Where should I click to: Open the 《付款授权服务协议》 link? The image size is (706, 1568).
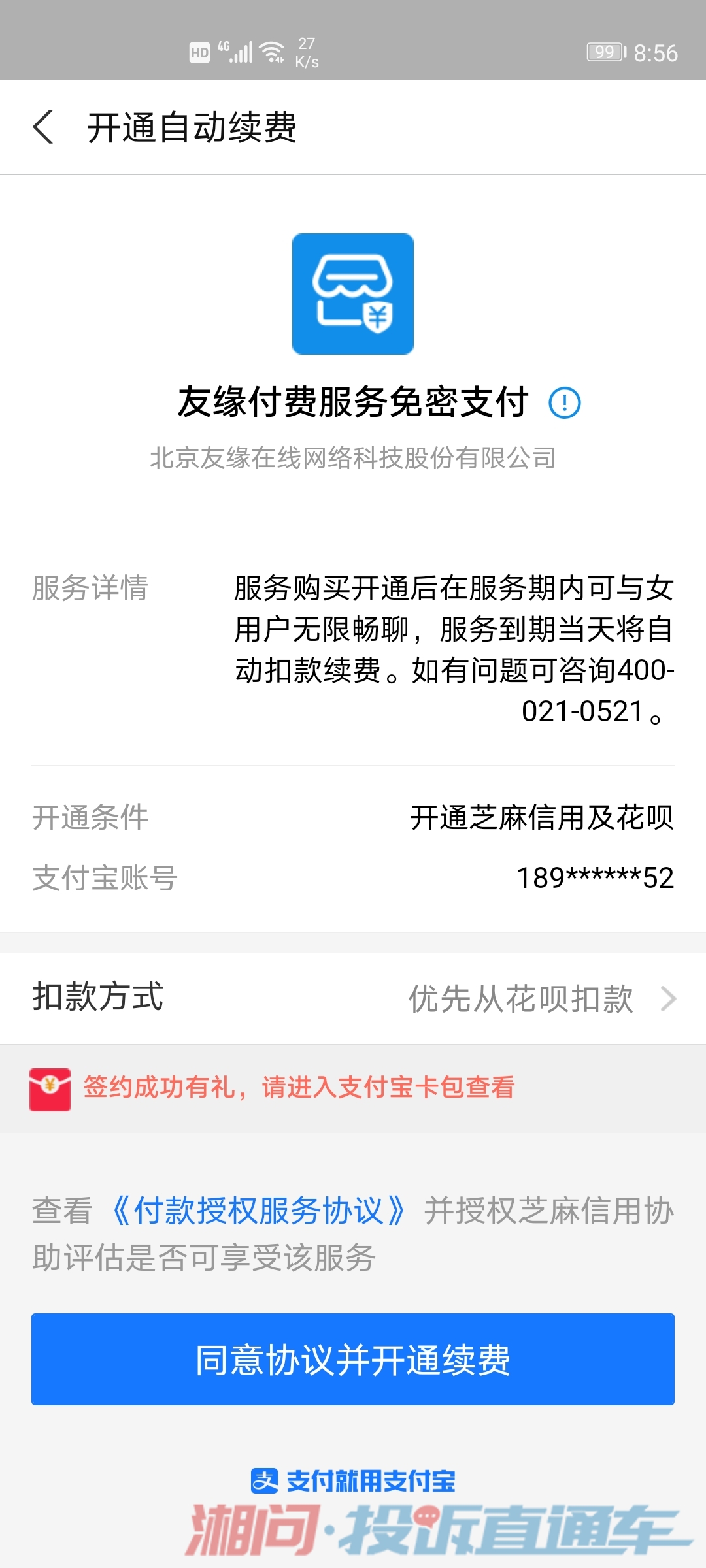click(258, 1211)
